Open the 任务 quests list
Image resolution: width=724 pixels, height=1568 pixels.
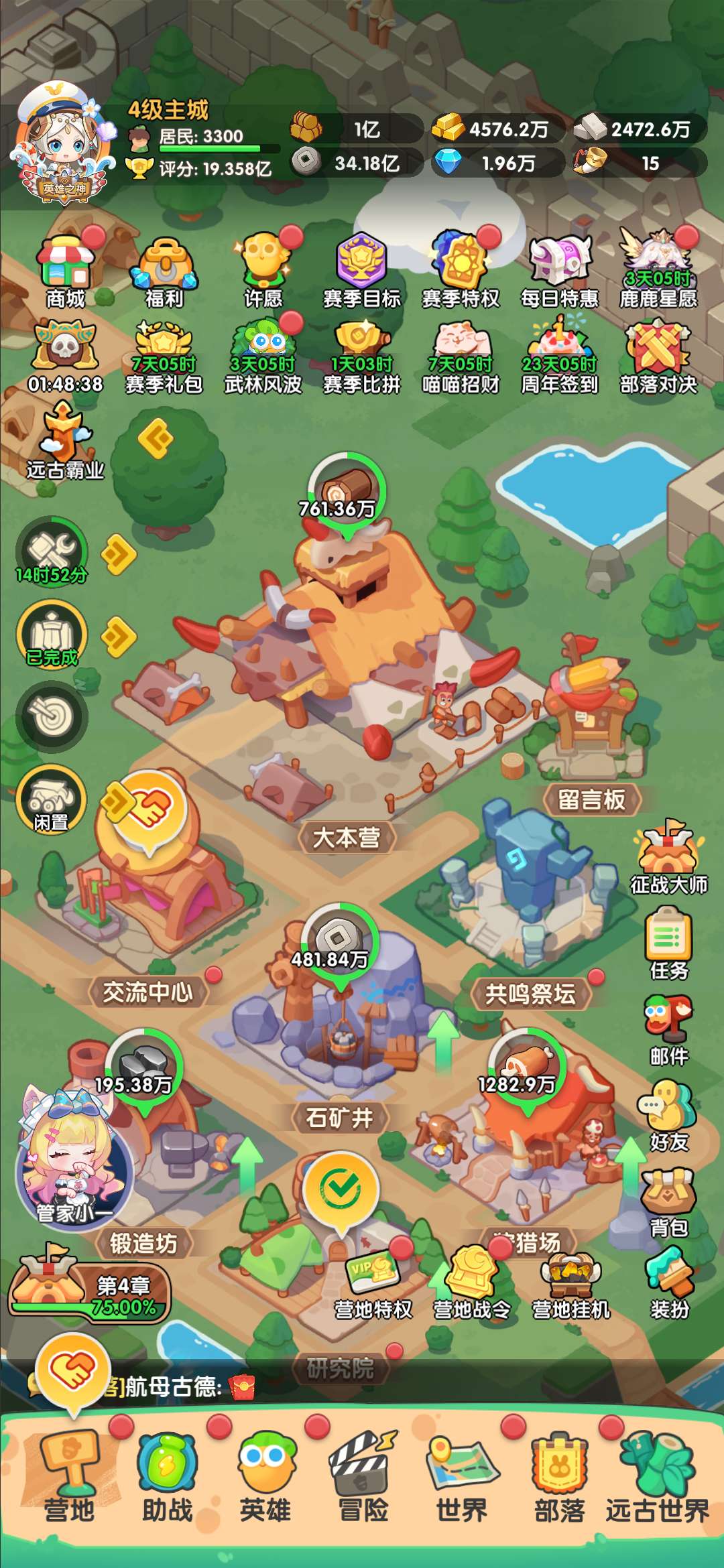coord(668,942)
